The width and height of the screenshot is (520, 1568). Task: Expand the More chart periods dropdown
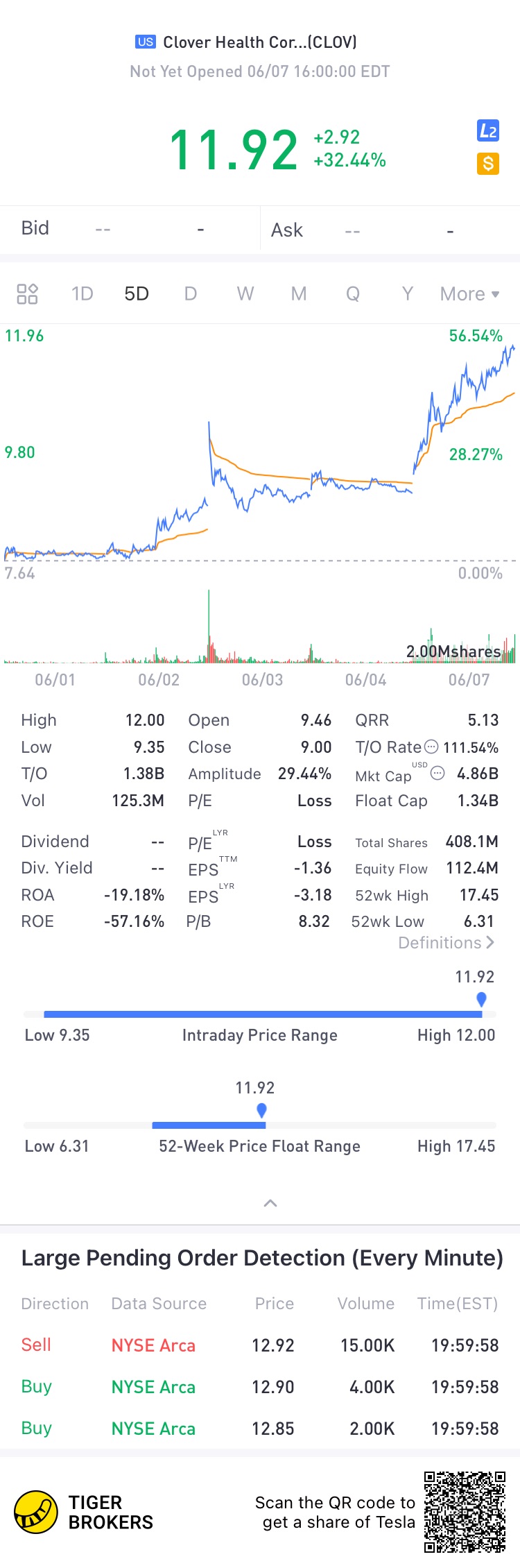coord(469,294)
